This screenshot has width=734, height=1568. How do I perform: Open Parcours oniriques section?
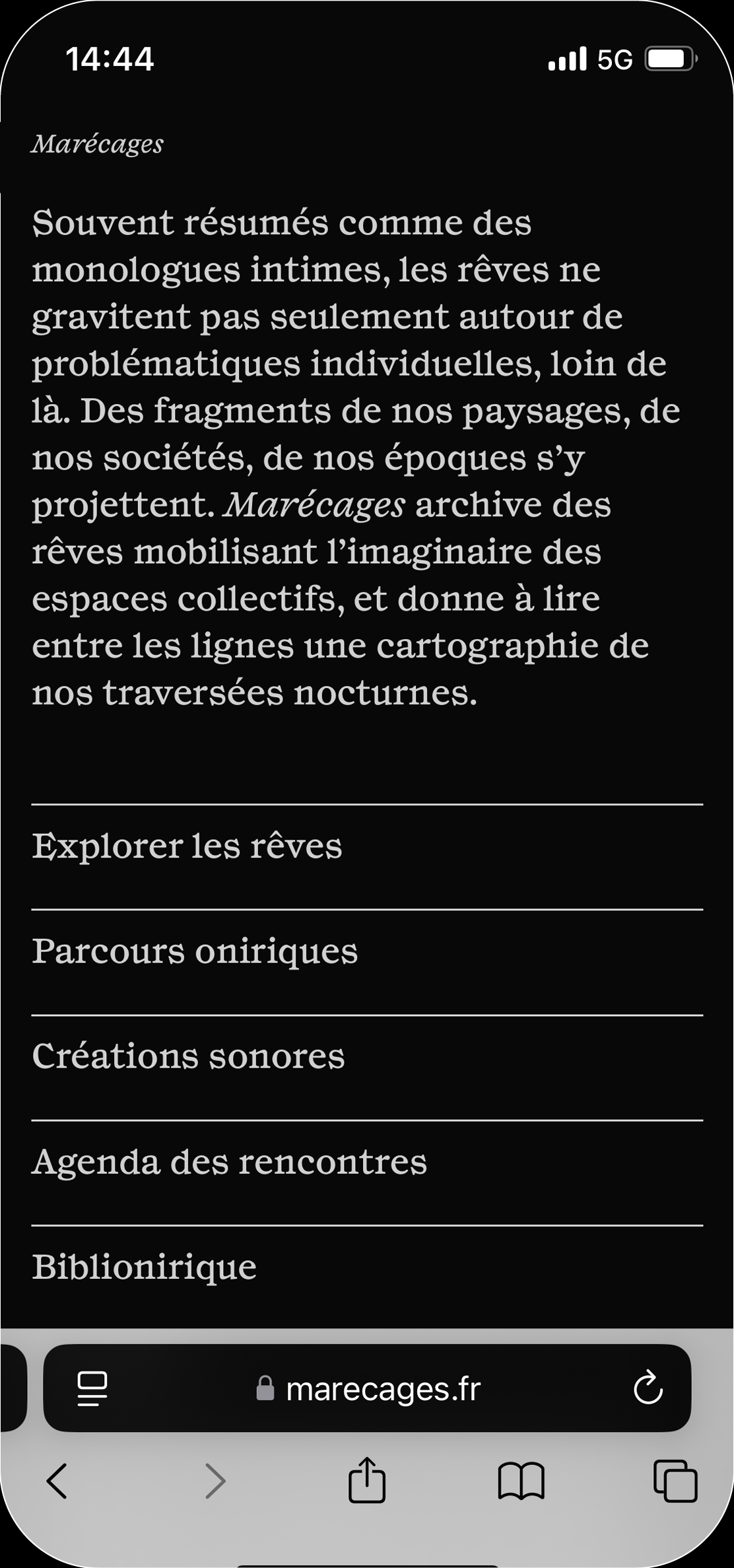coord(195,951)
